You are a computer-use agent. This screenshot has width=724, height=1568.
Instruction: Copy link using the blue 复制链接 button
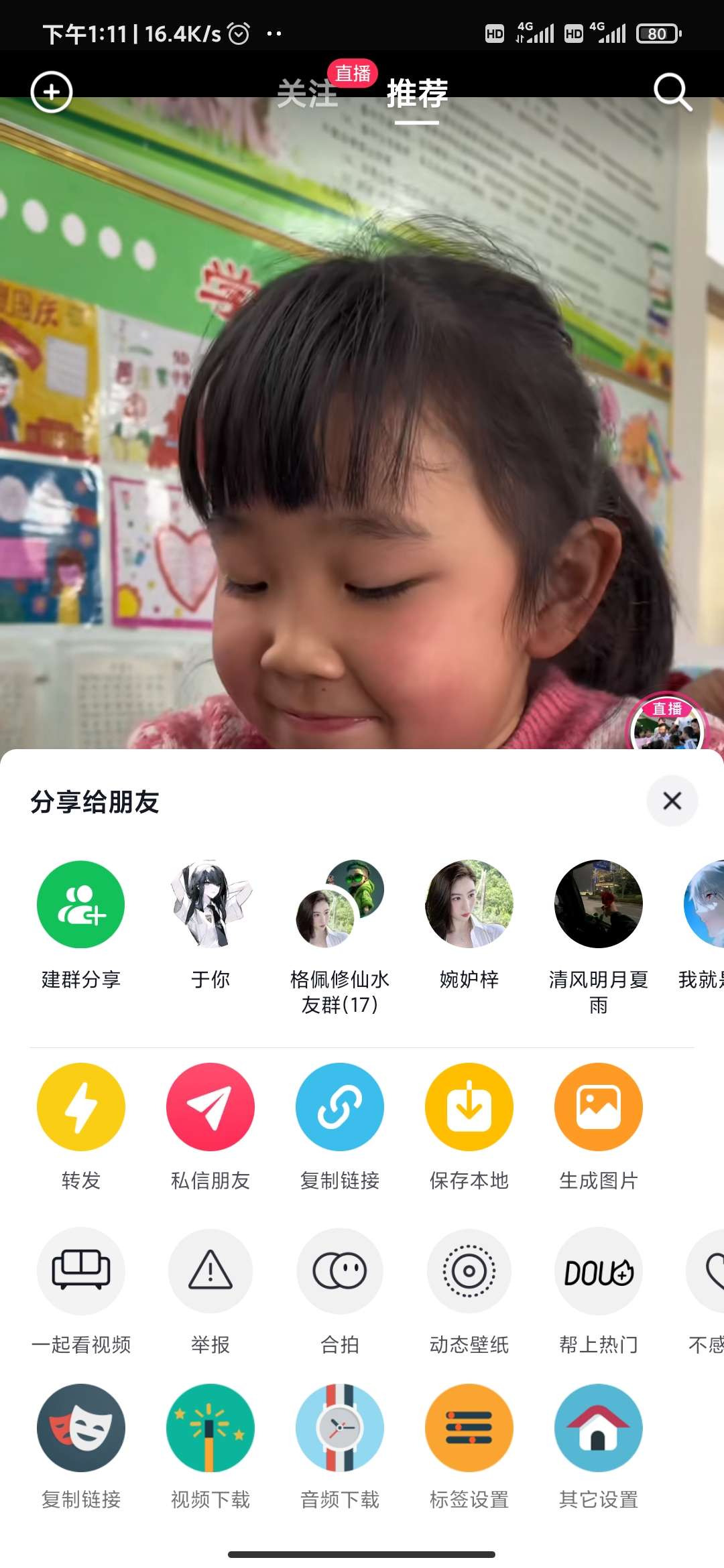[x=340, y=1107]
